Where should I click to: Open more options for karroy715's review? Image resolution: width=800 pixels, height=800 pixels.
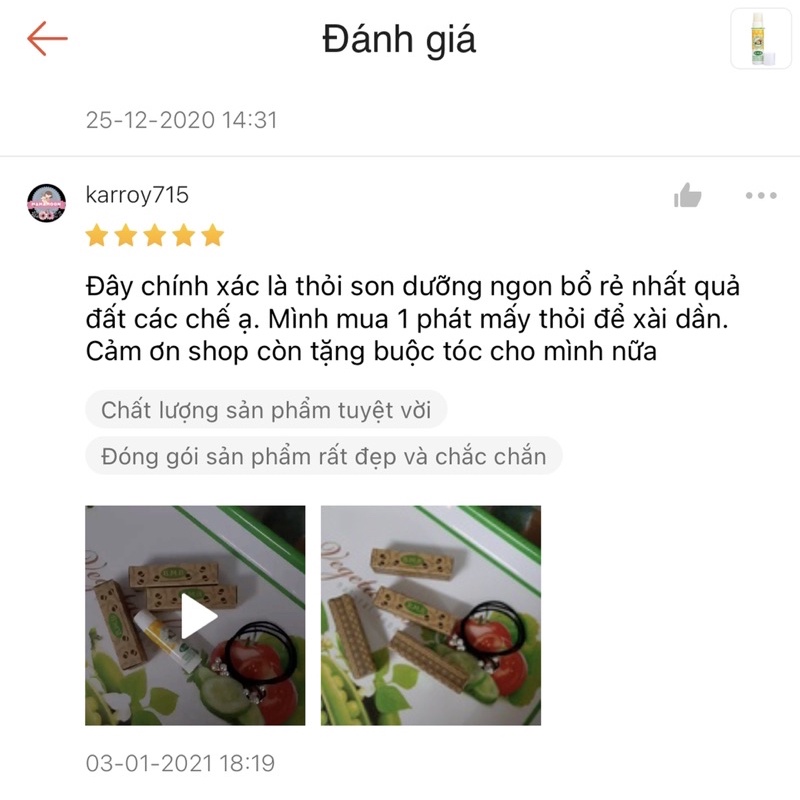[x=760, y=196]
